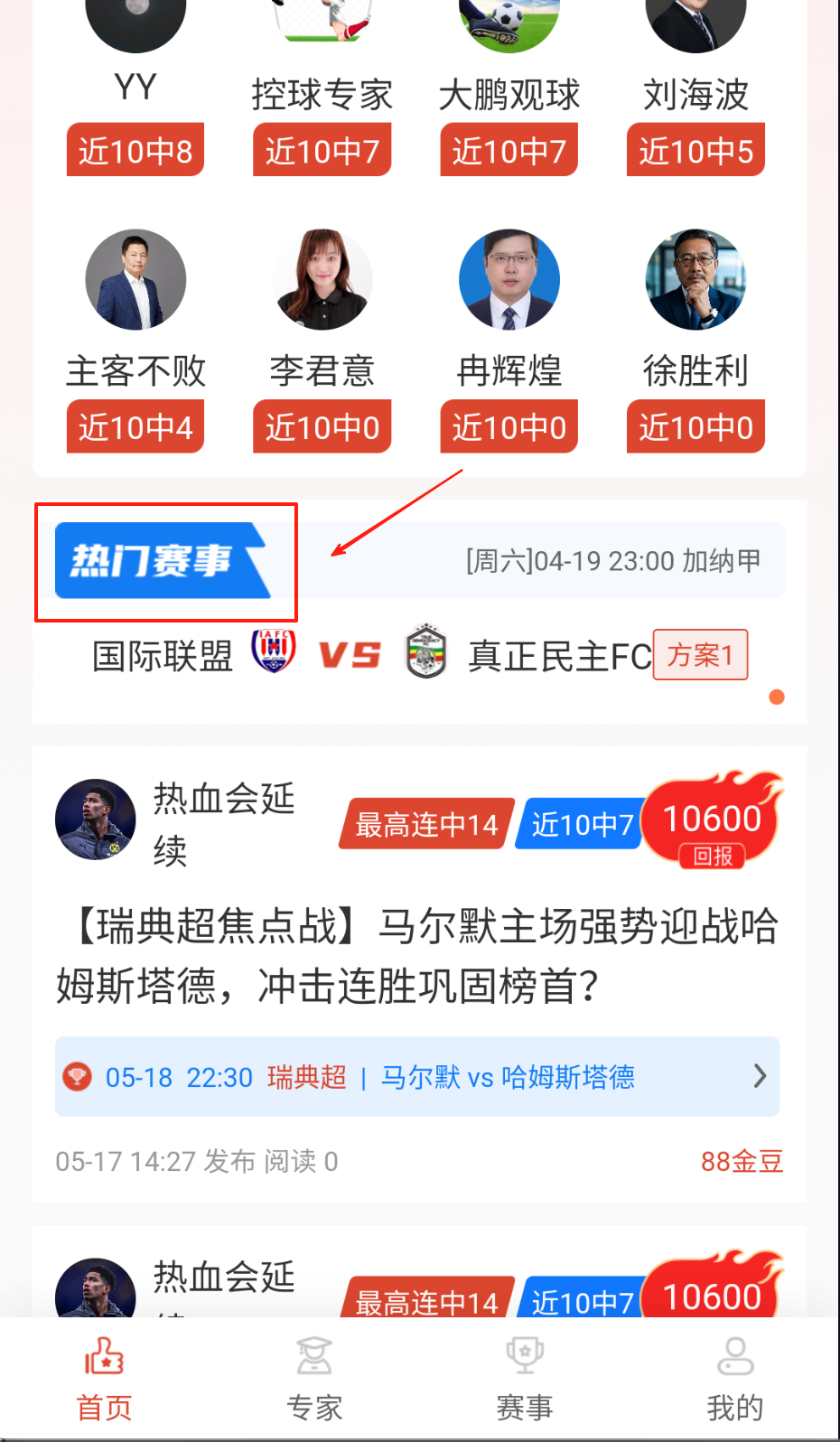Screen dimensions: 840x1442
Task: Switch to the 赛事 tab
Action: pos(525,1380)
